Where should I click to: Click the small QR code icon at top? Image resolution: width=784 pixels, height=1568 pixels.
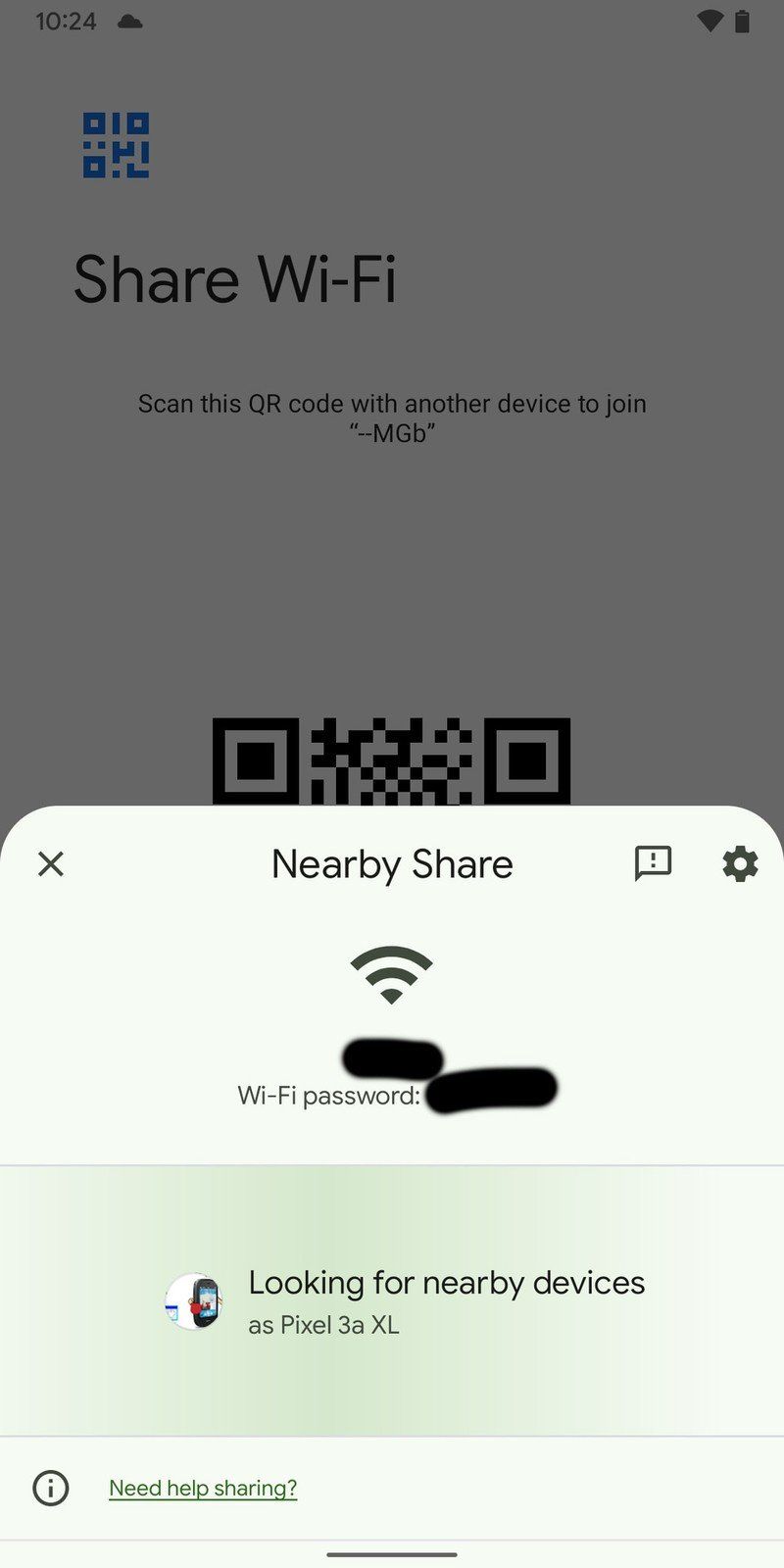click(115, 145)
